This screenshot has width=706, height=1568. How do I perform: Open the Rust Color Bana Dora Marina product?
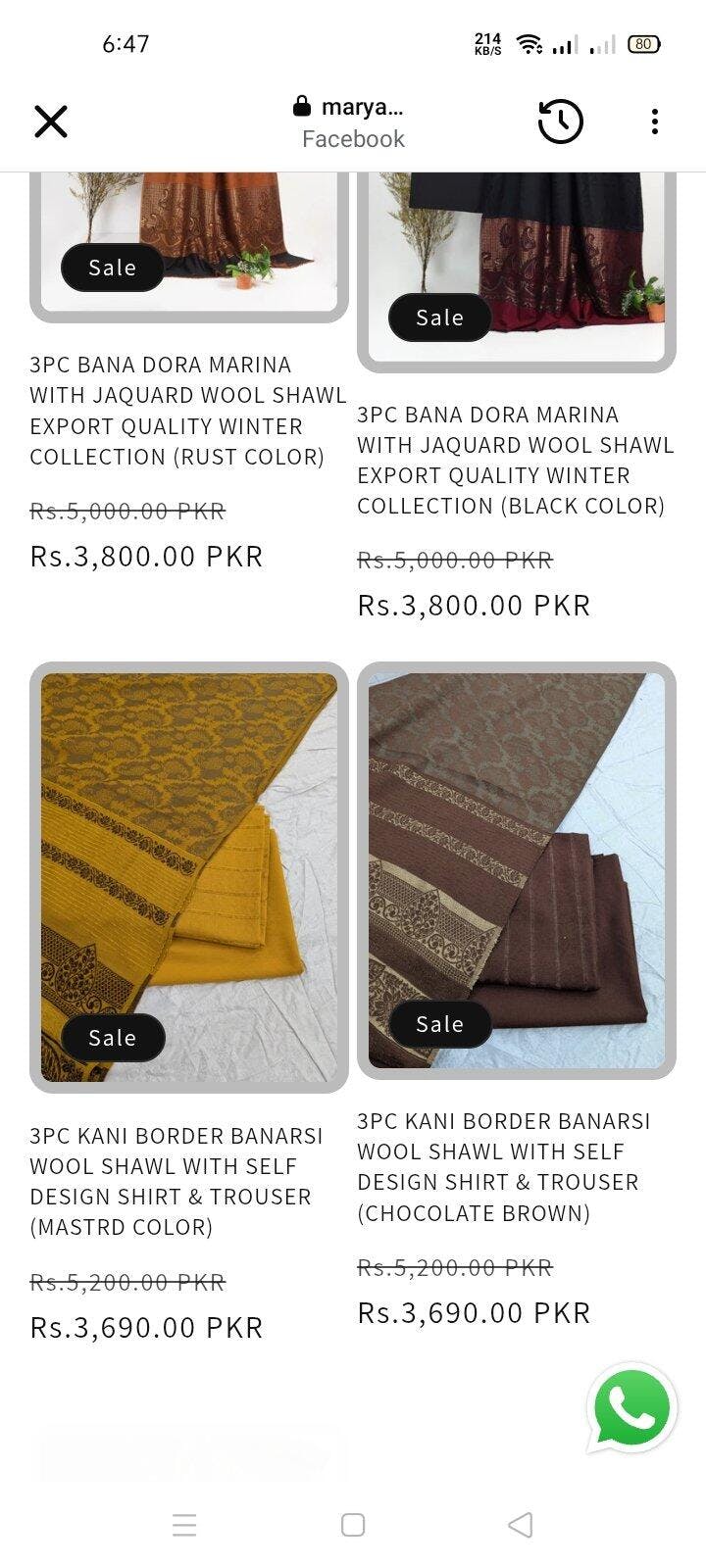(189, 240)
